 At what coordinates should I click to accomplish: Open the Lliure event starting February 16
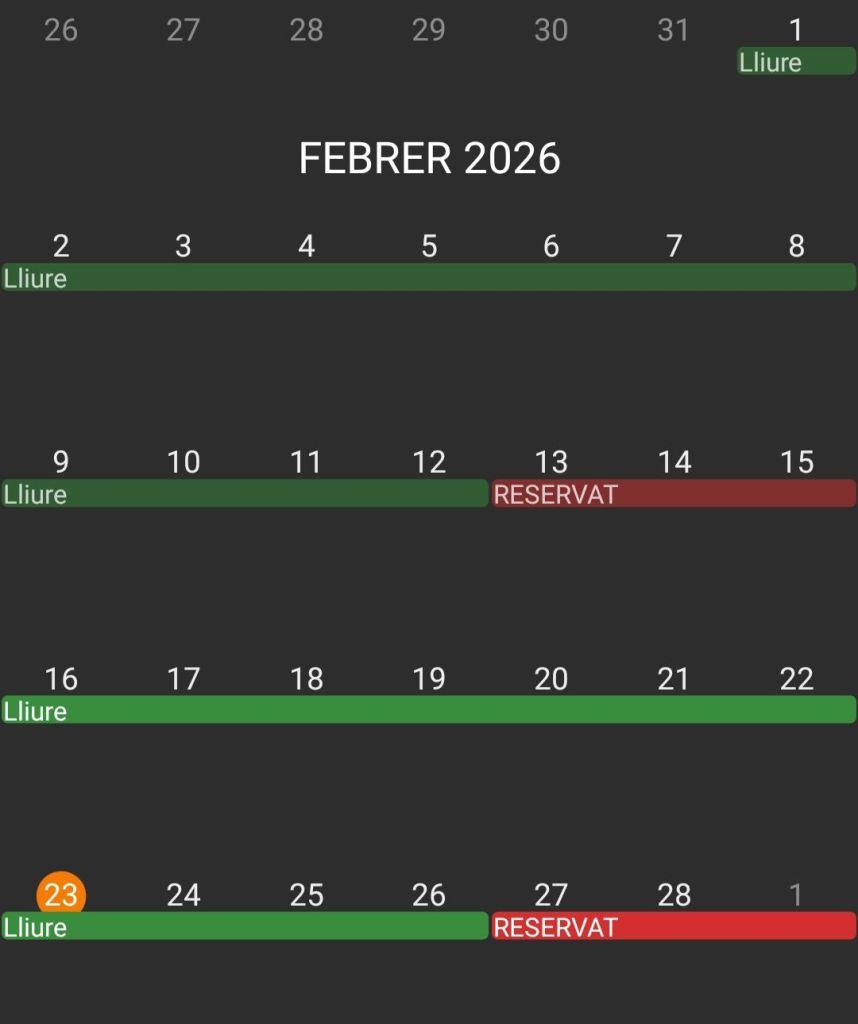pyautogui.click(x=428, y=710)
